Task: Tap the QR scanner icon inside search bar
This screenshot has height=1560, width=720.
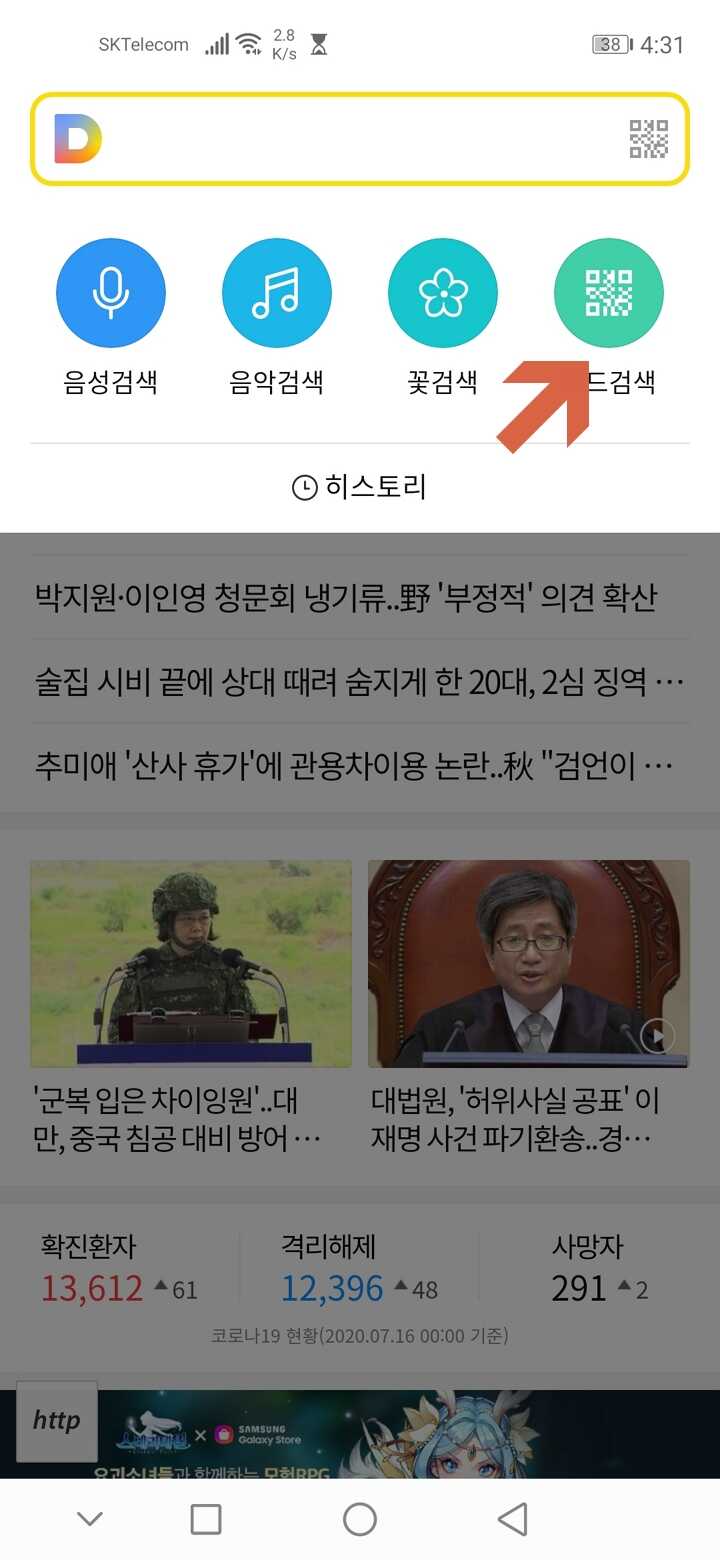Action: pos(650,139)
